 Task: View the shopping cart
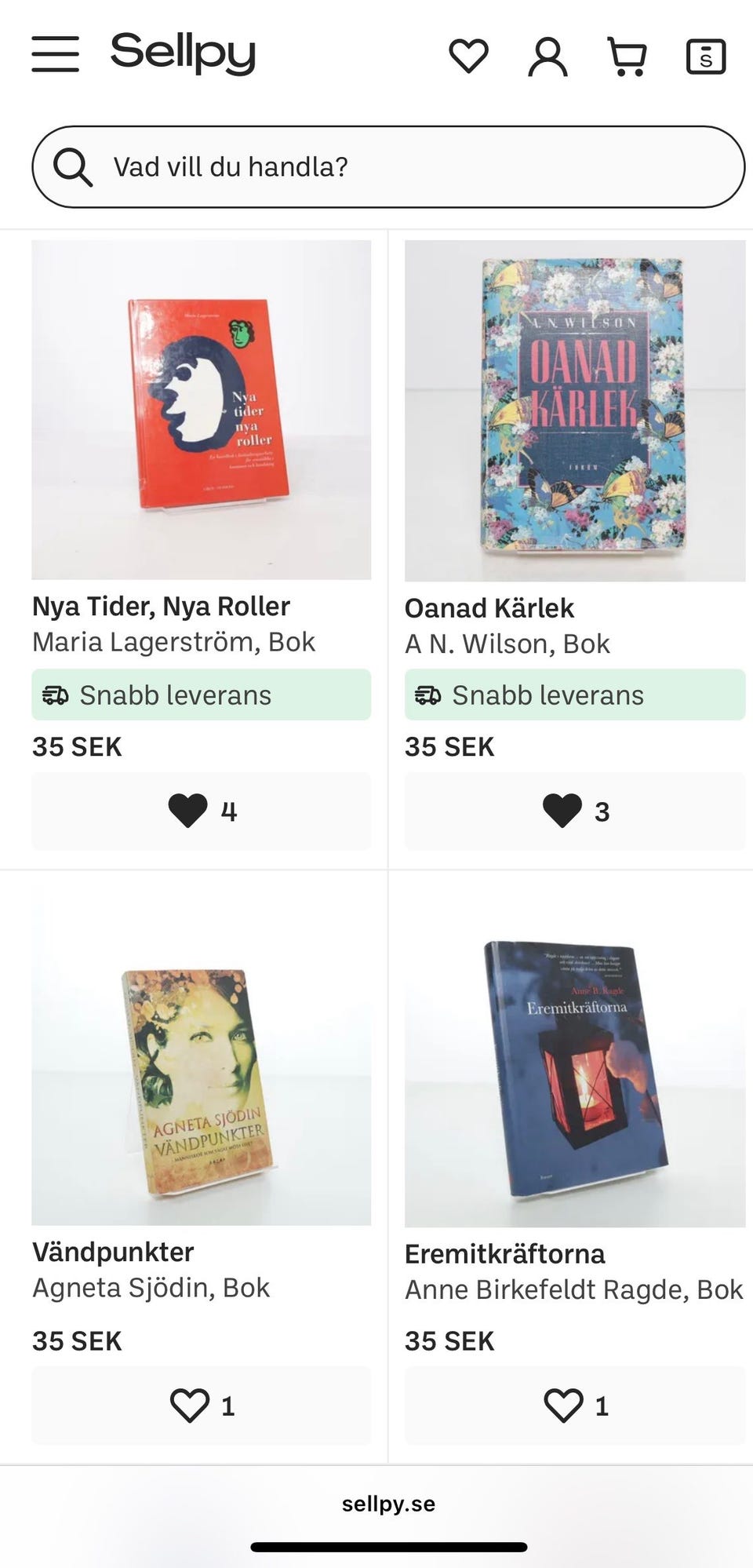(x=627, y=57)
